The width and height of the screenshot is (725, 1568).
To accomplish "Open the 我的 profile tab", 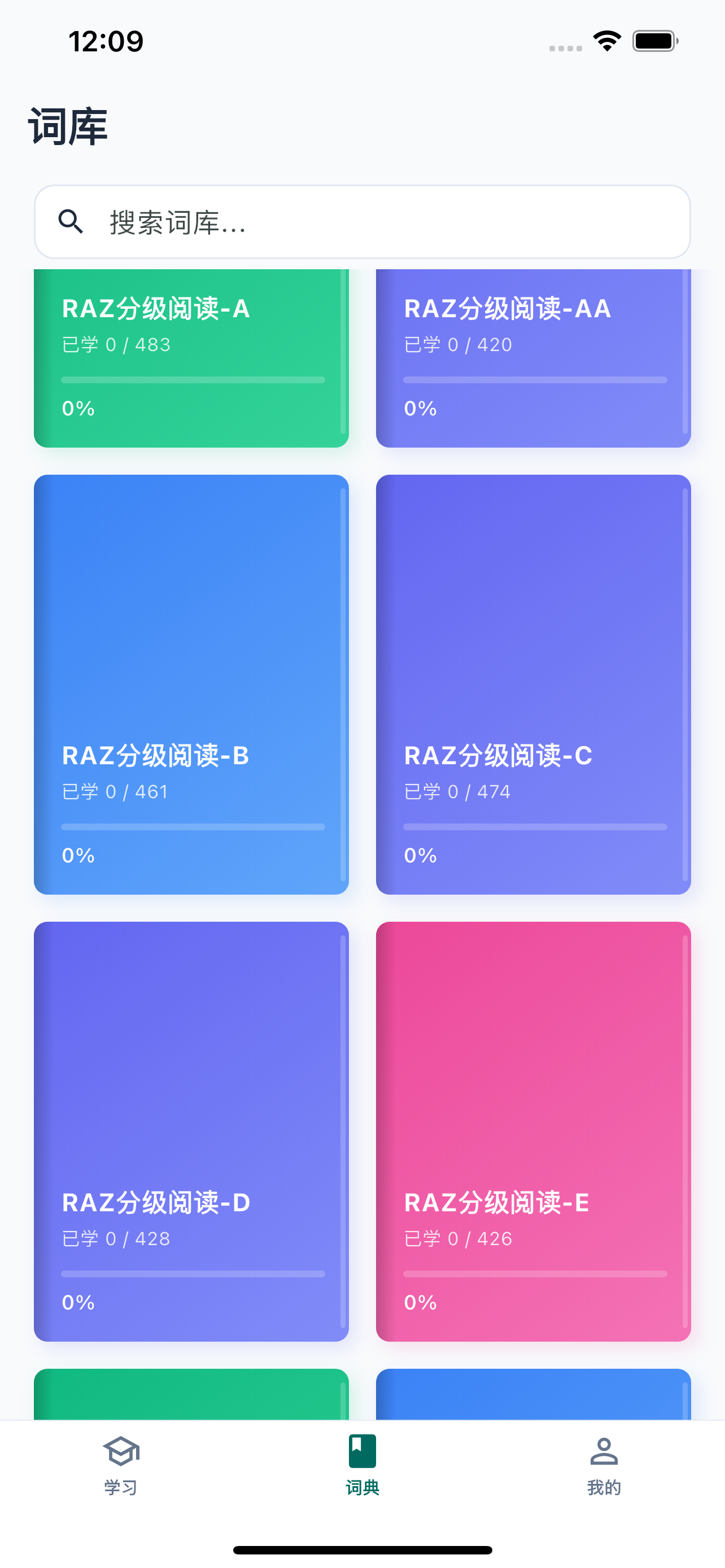I will click(603, 1465).
